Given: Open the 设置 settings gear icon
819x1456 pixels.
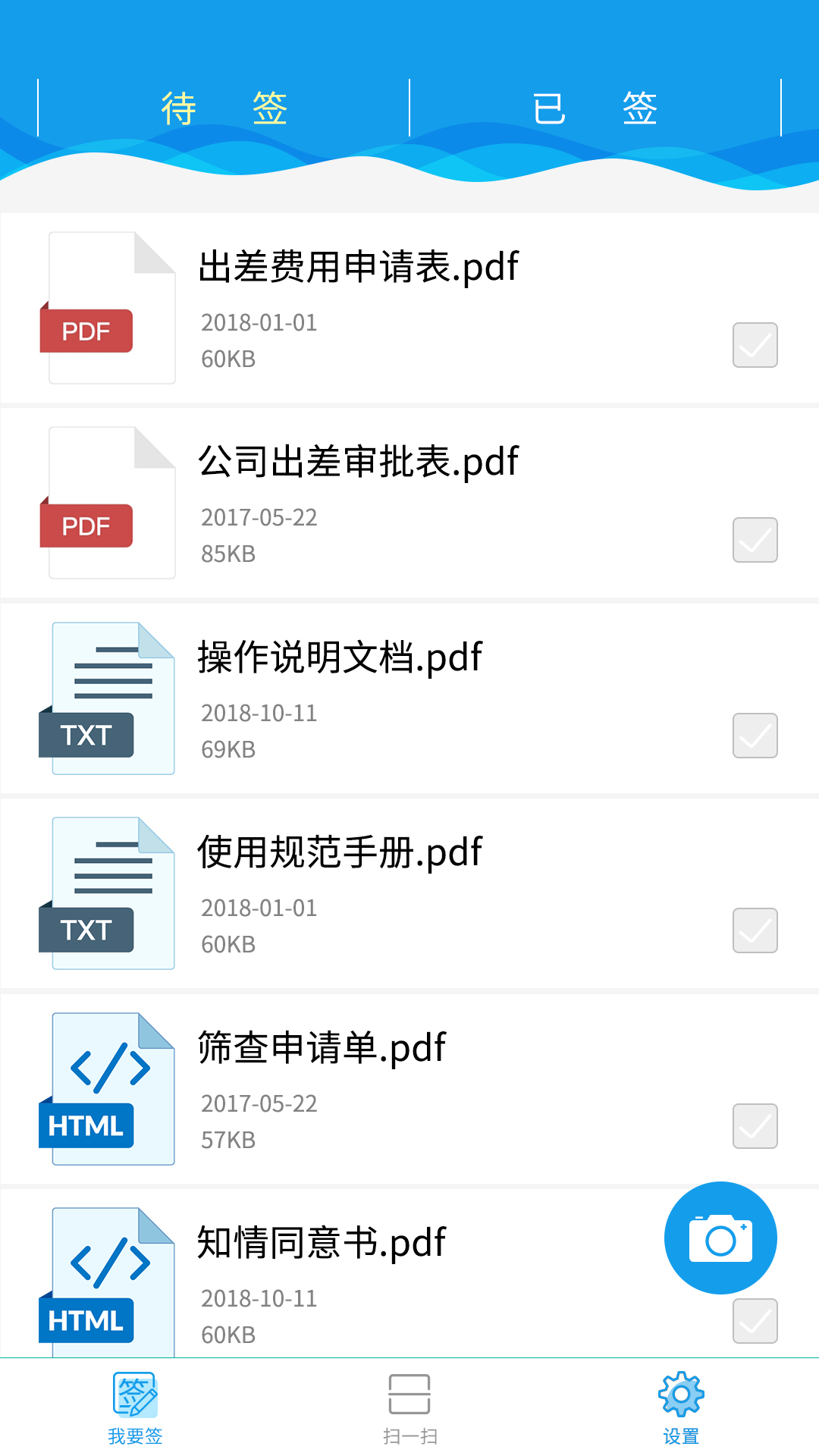Looking at the screenshot, I should coord(680,1404).
